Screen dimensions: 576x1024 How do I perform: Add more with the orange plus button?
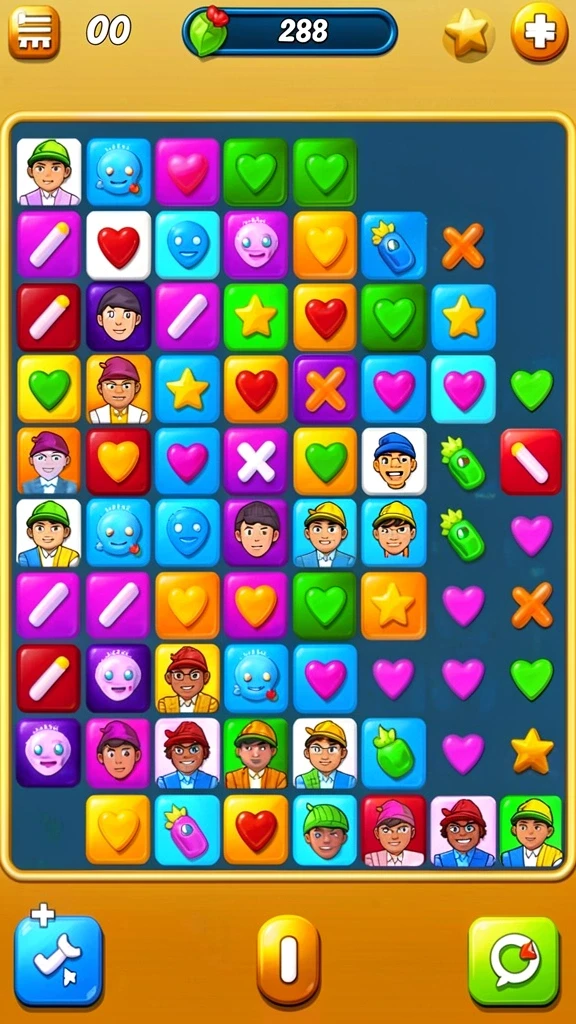point(539,31)
